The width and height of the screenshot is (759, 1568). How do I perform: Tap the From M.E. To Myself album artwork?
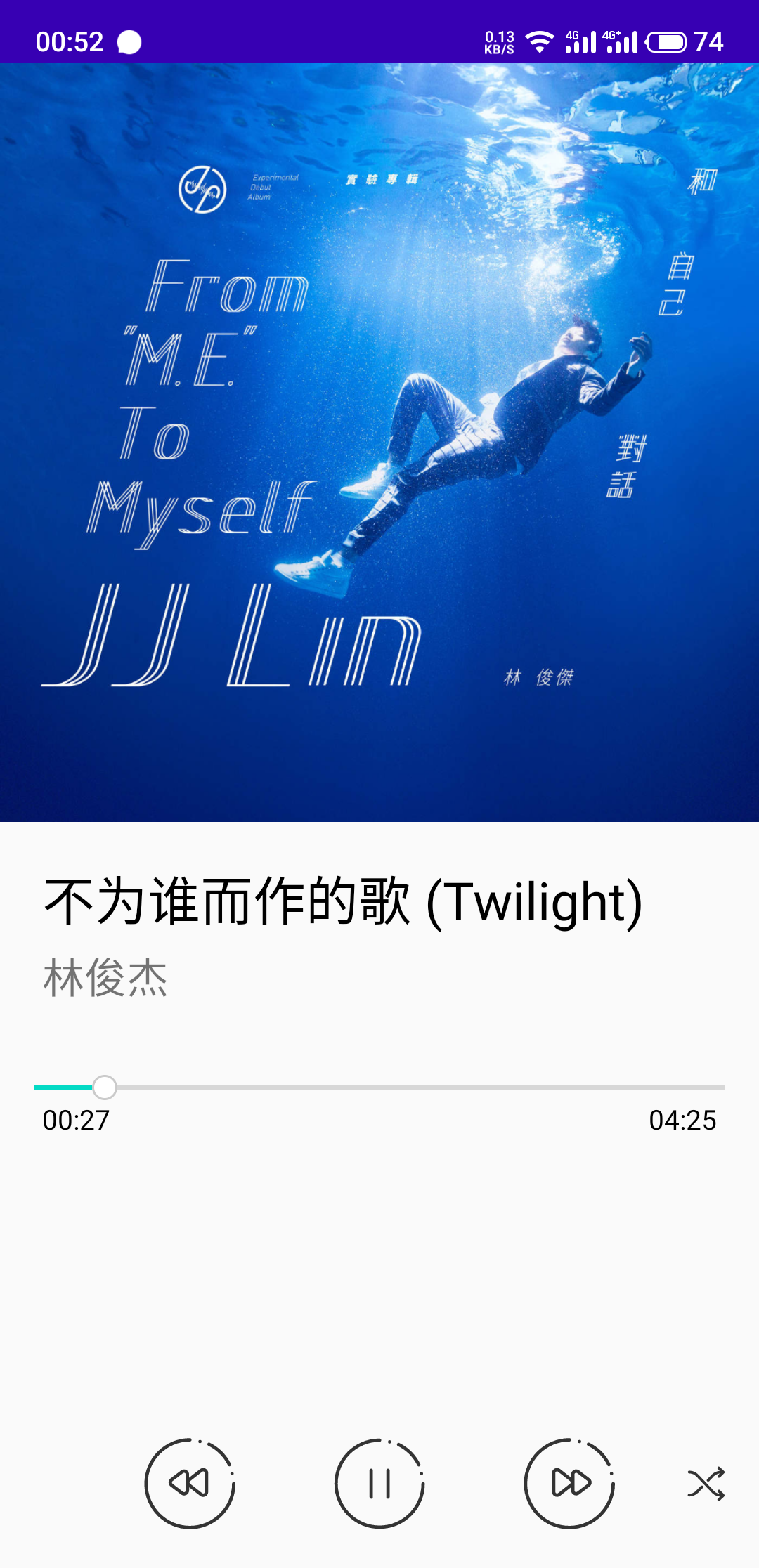click(379, 443)
